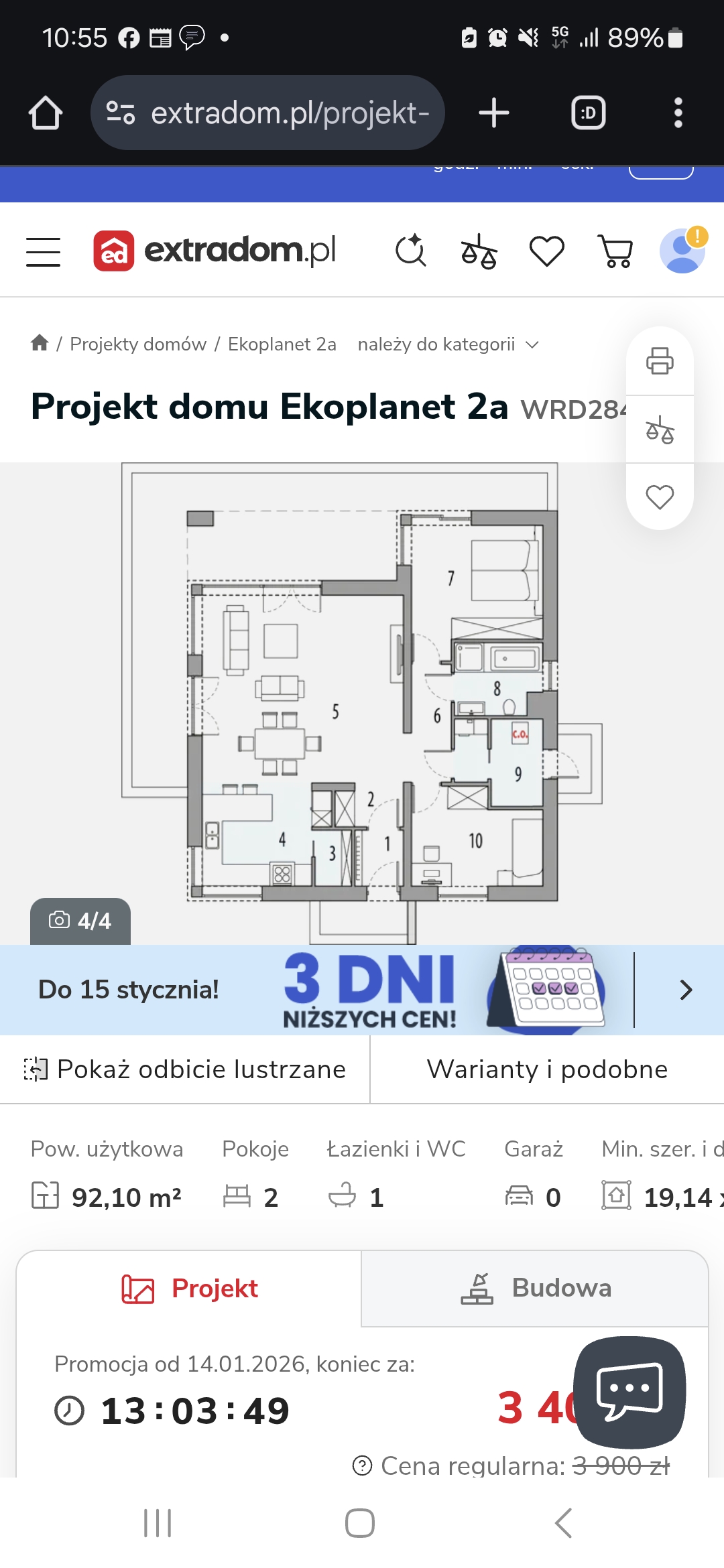Add Ekoplanet 2a to comparison
Viewport: 724px width, 1568px height.
tap(660, 430)
